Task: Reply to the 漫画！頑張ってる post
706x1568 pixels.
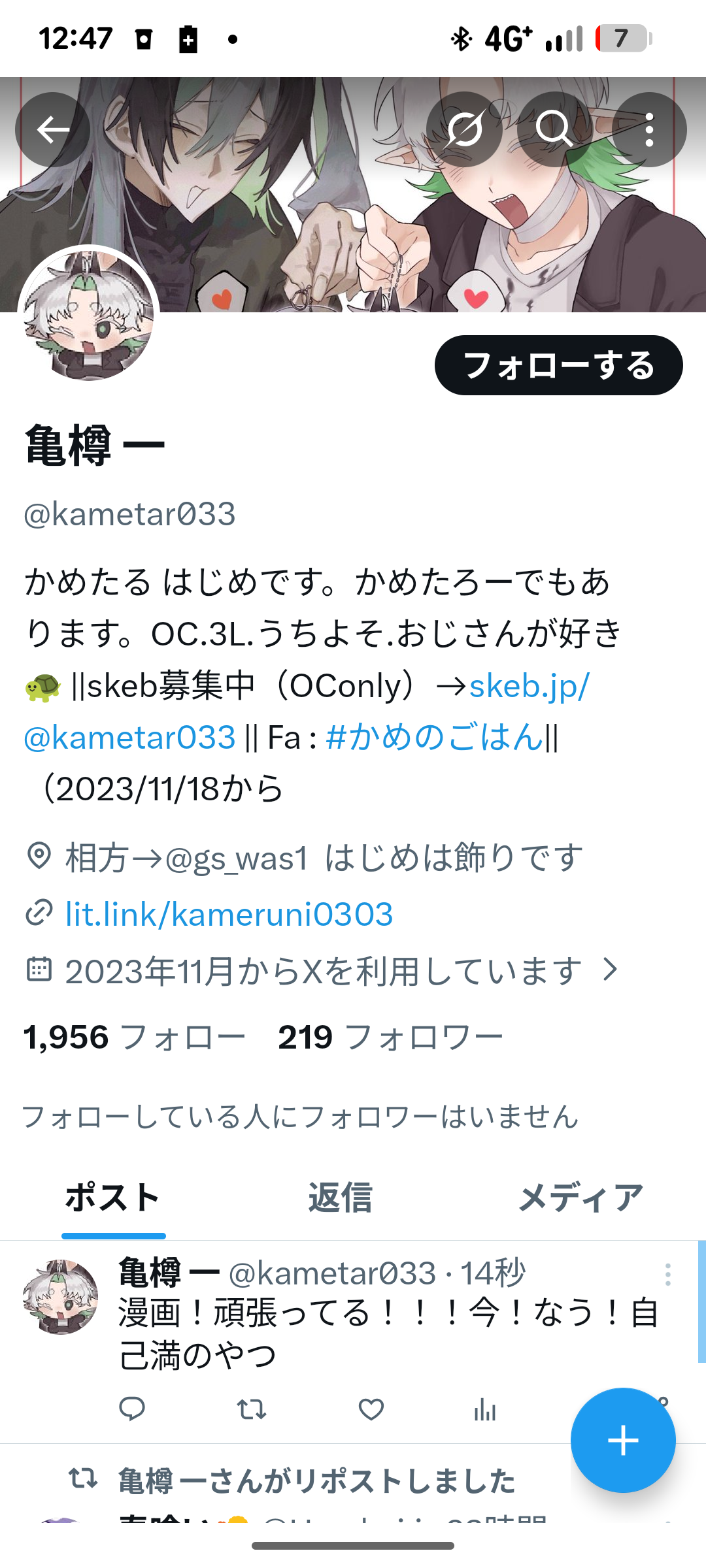Action: pos(132,1409)
